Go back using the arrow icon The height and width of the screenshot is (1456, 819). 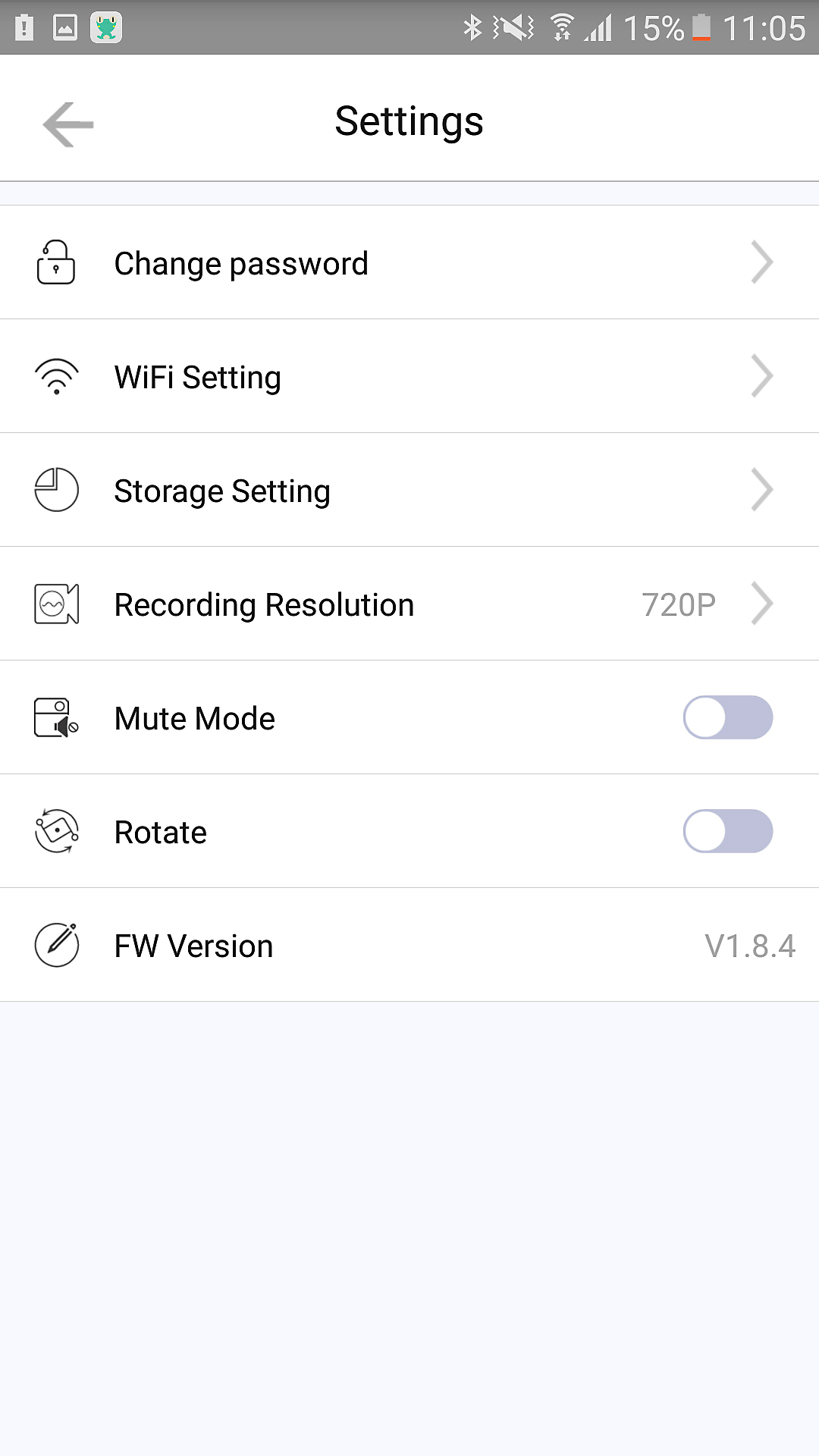coord(68,124)
